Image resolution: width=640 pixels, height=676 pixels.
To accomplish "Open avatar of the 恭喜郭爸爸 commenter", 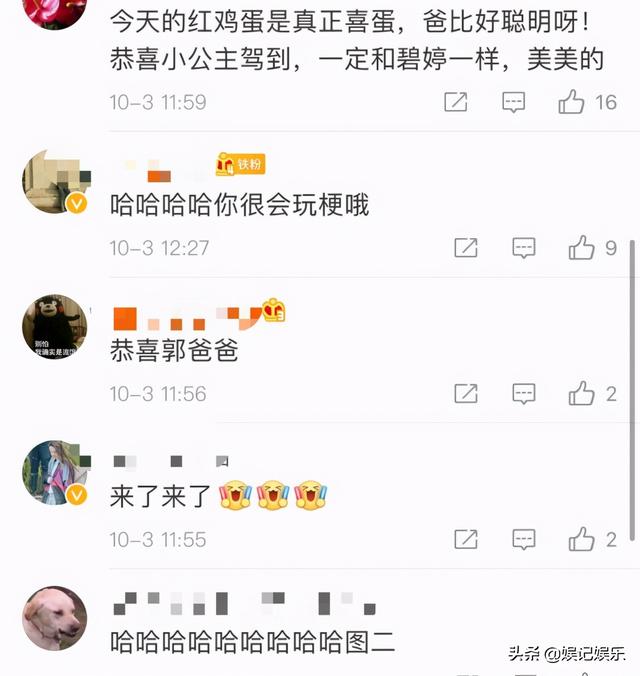I will click(55, 326).
